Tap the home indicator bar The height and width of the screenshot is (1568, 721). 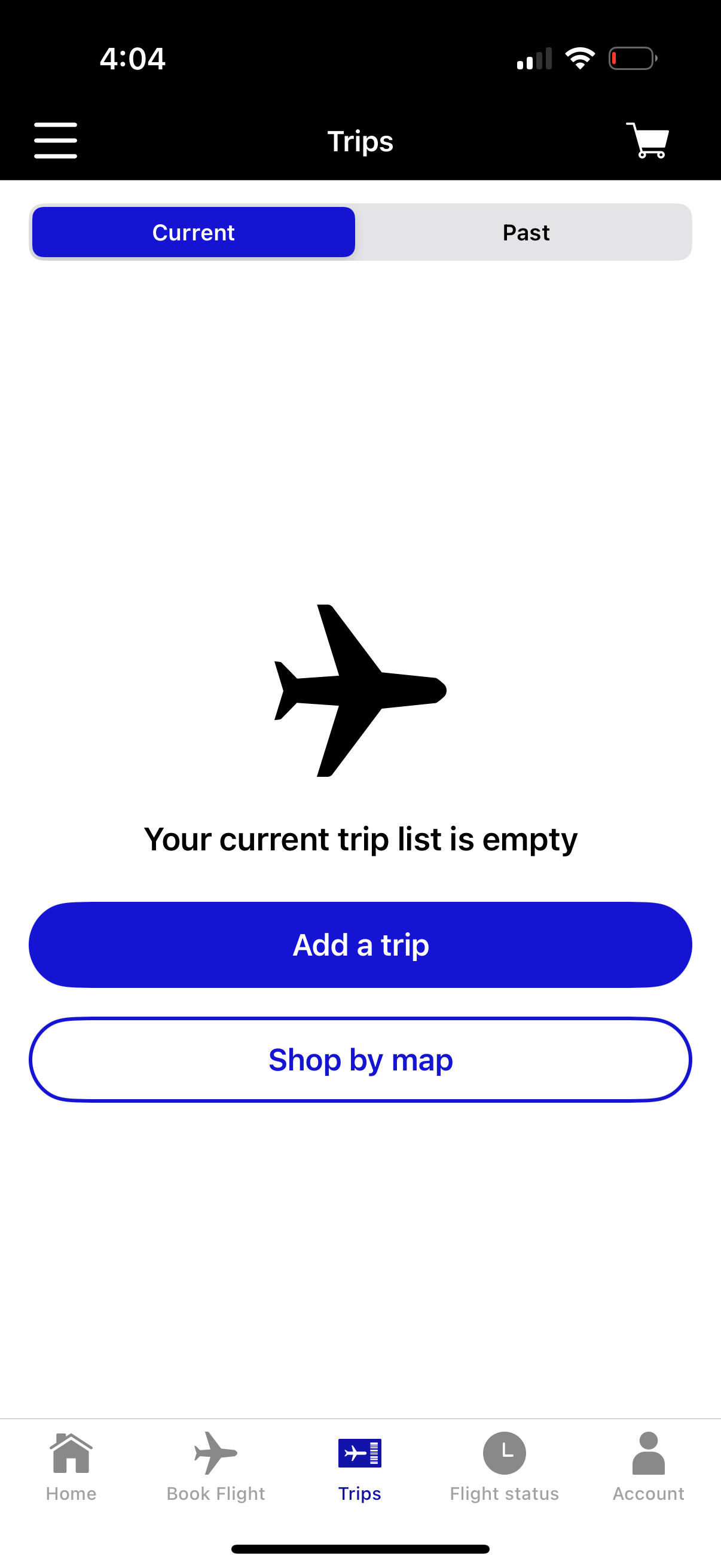point(360,1548)
